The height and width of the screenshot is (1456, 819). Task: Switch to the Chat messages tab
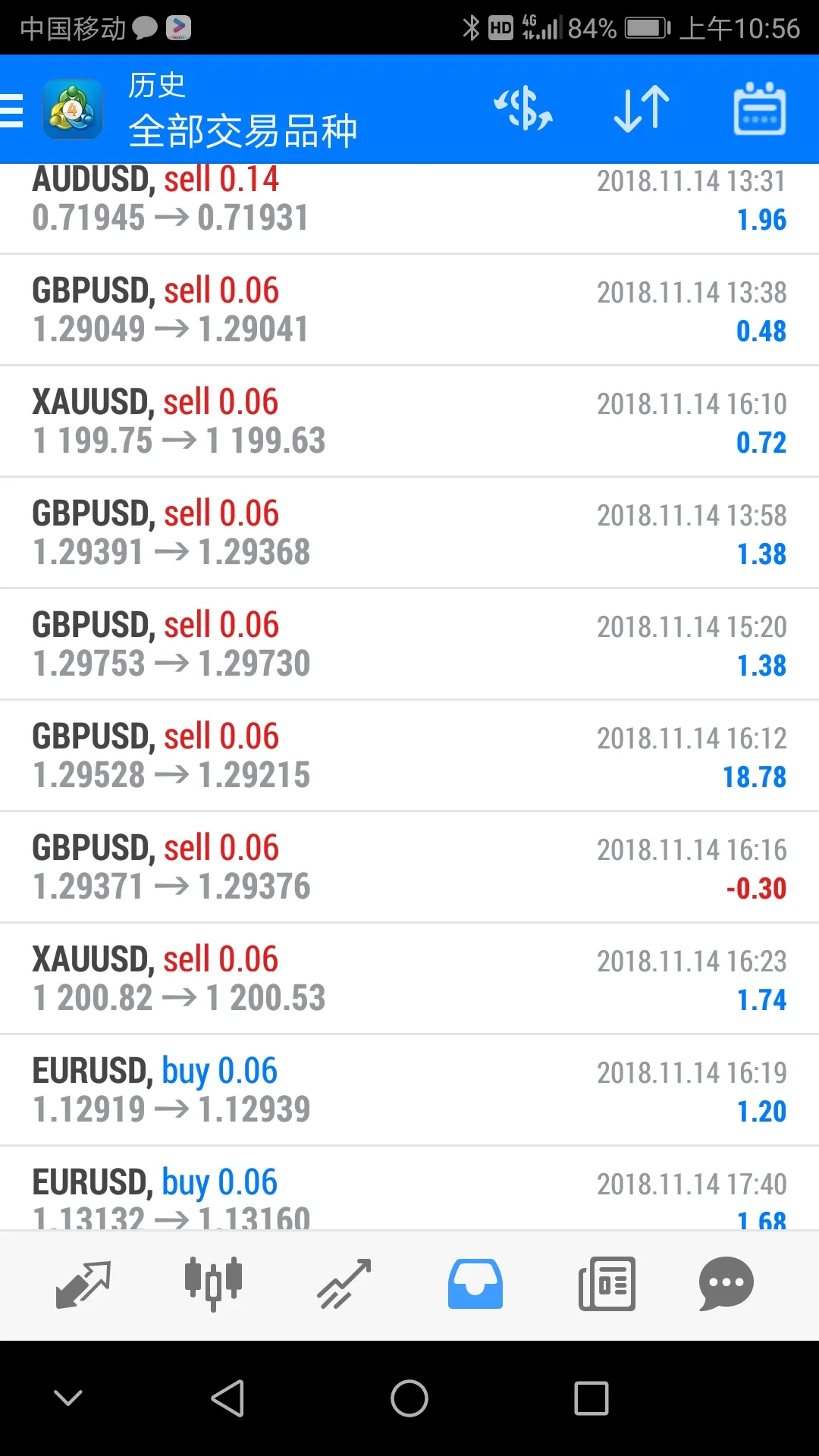coord(726,1284)
